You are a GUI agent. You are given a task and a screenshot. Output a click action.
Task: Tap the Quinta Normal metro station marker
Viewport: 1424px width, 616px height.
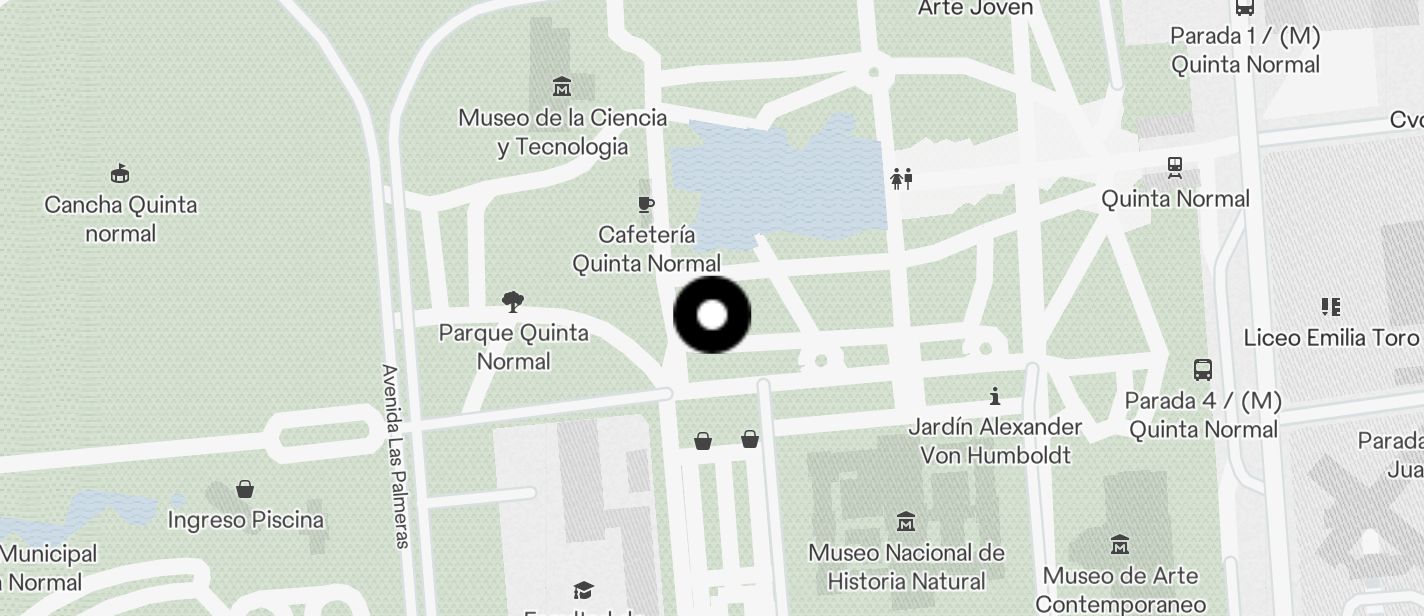tap(1175, 167)
